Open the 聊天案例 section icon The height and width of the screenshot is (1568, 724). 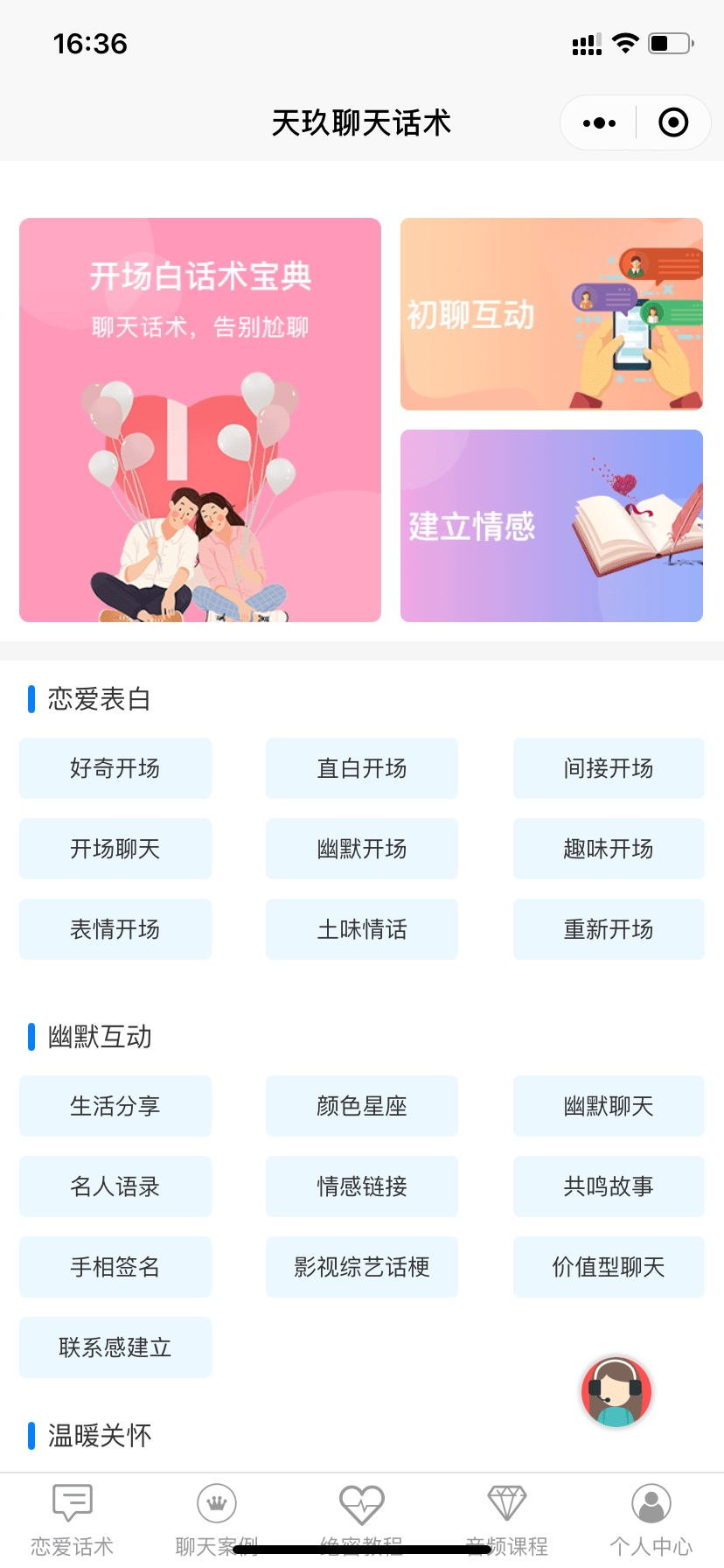point(216,1501)
